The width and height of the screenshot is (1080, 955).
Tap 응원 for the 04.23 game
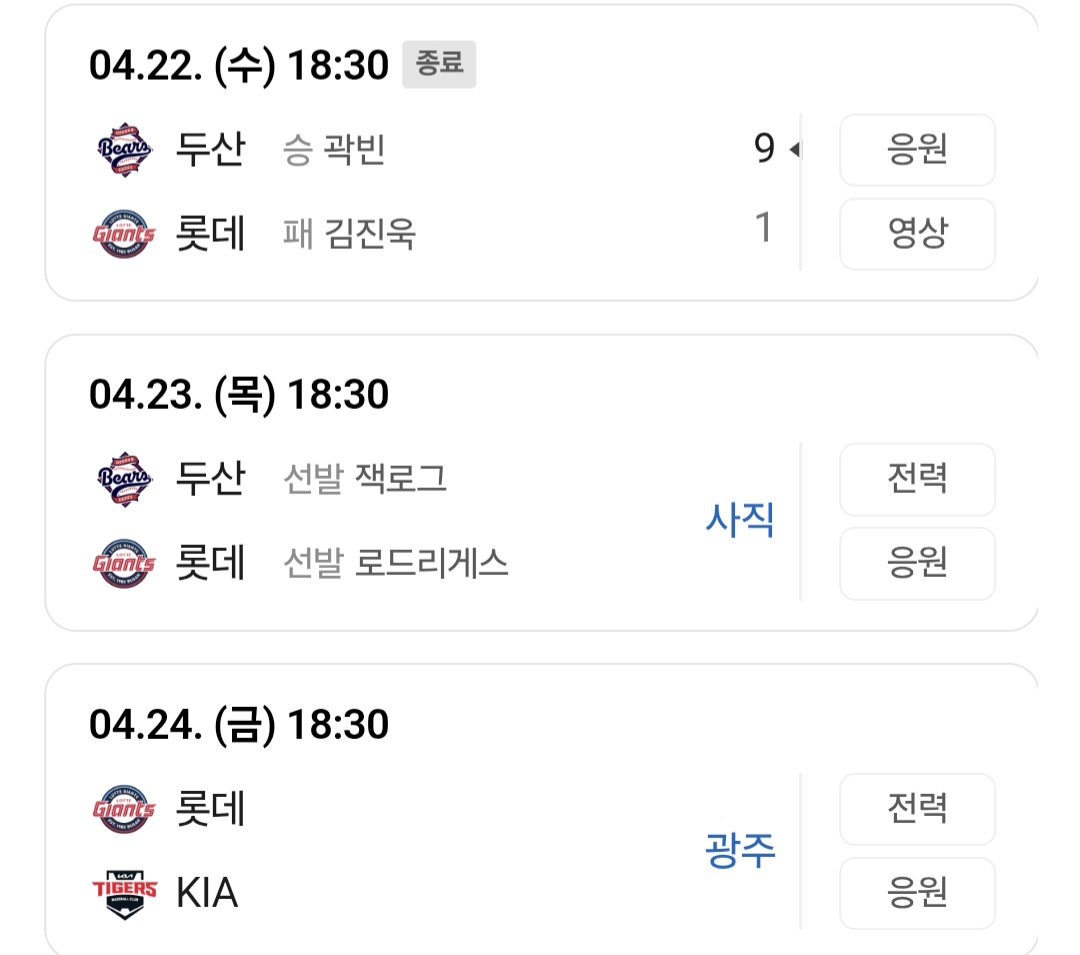tap(917, 563)
